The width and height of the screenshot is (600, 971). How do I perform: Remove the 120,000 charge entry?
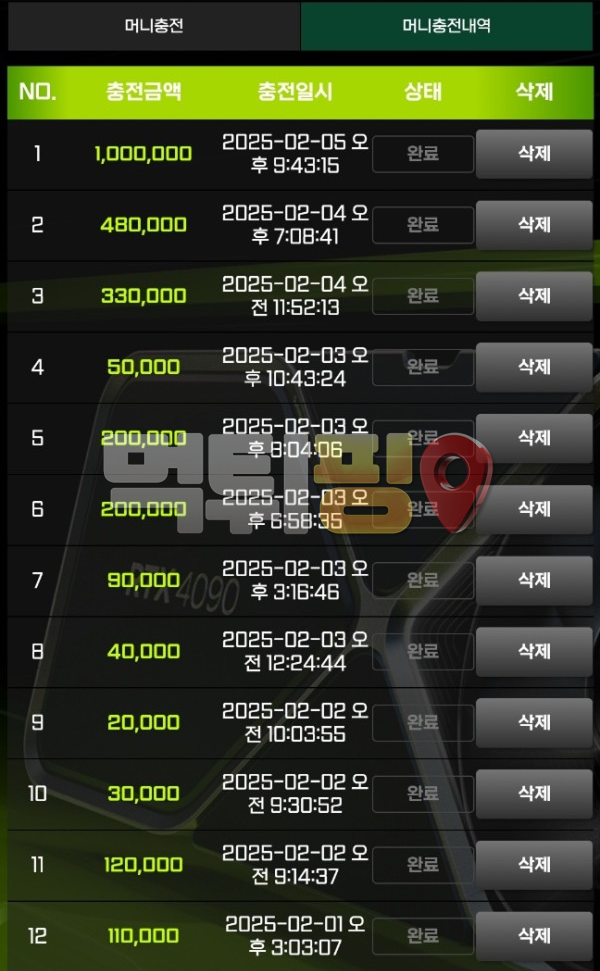[x=534, y=864]
